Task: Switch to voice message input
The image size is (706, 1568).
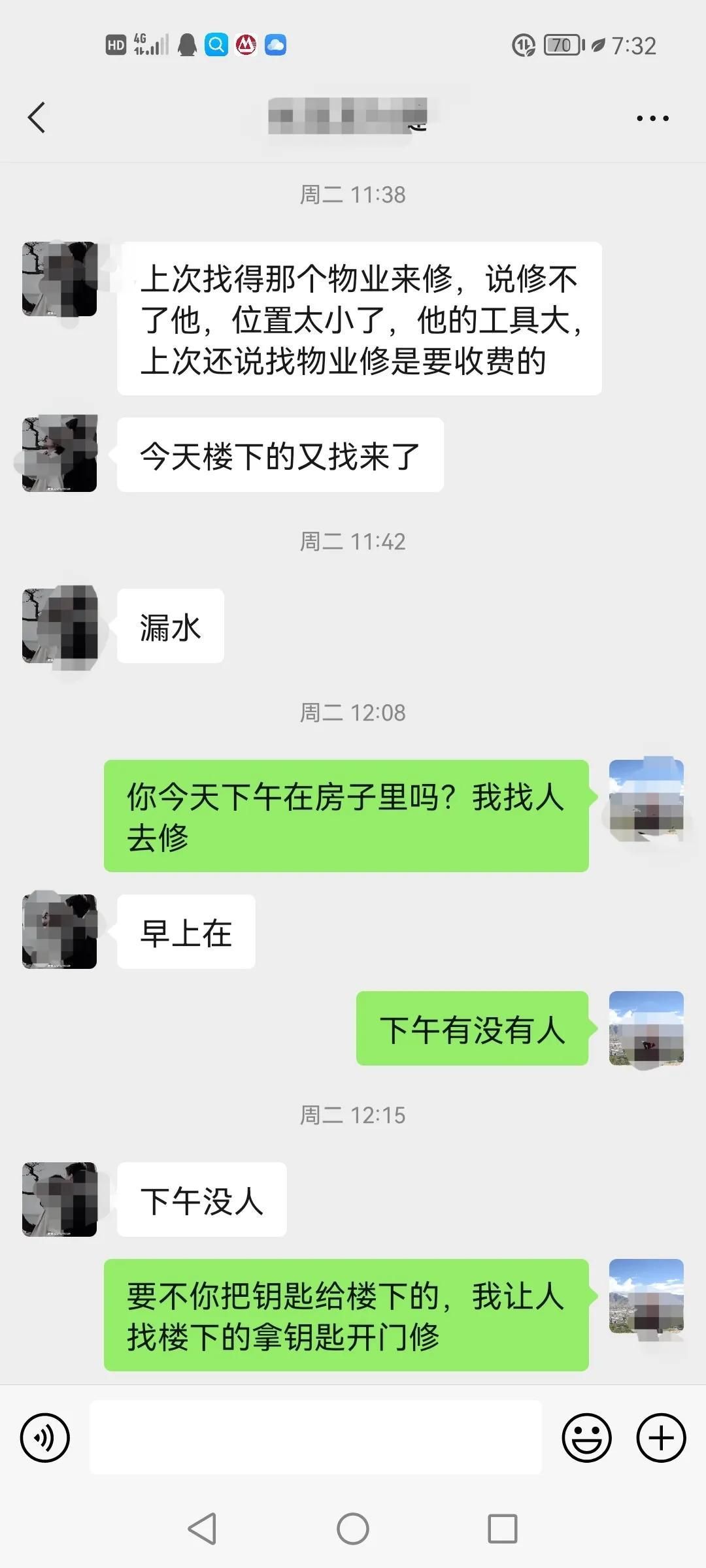Action: 45,1437
